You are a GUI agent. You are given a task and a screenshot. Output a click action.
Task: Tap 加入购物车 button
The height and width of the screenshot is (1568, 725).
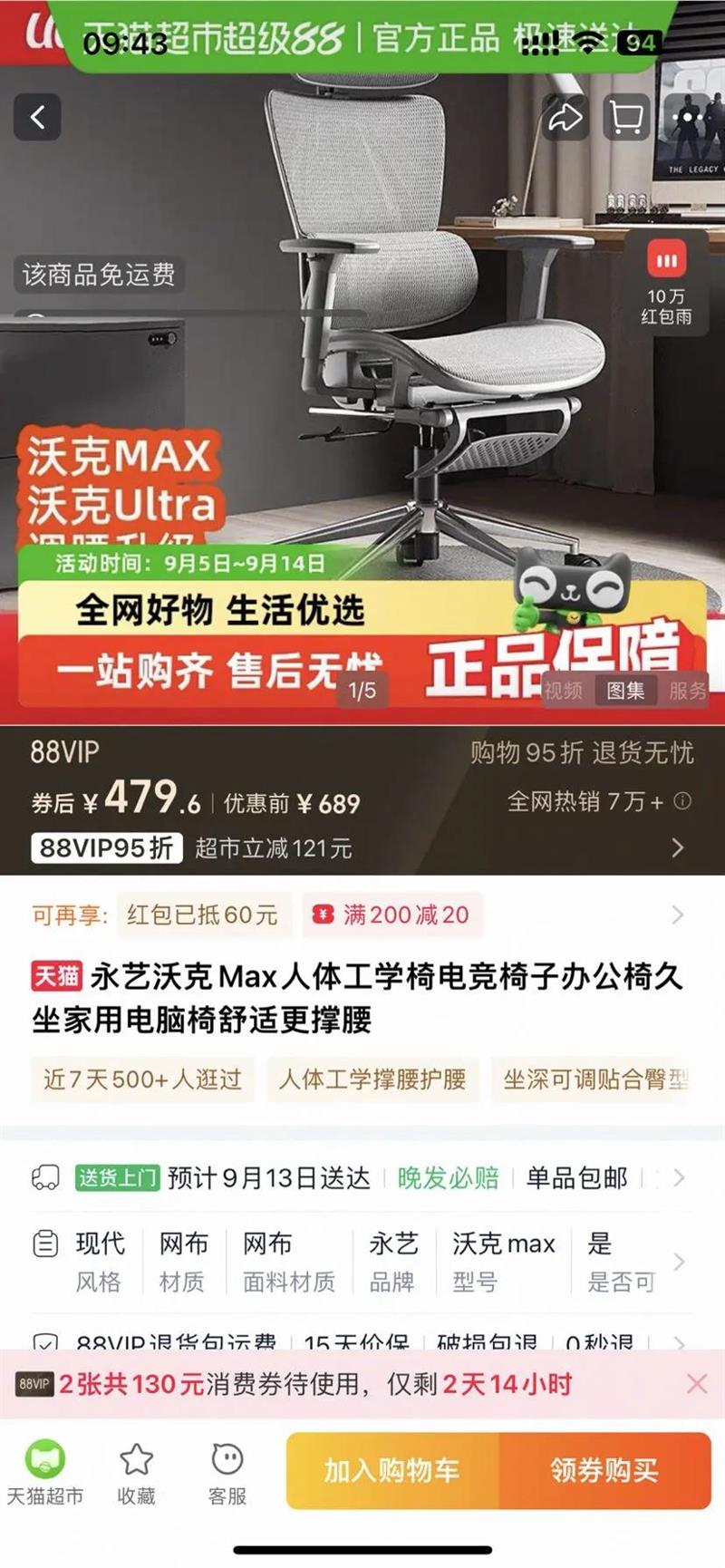392,1470
